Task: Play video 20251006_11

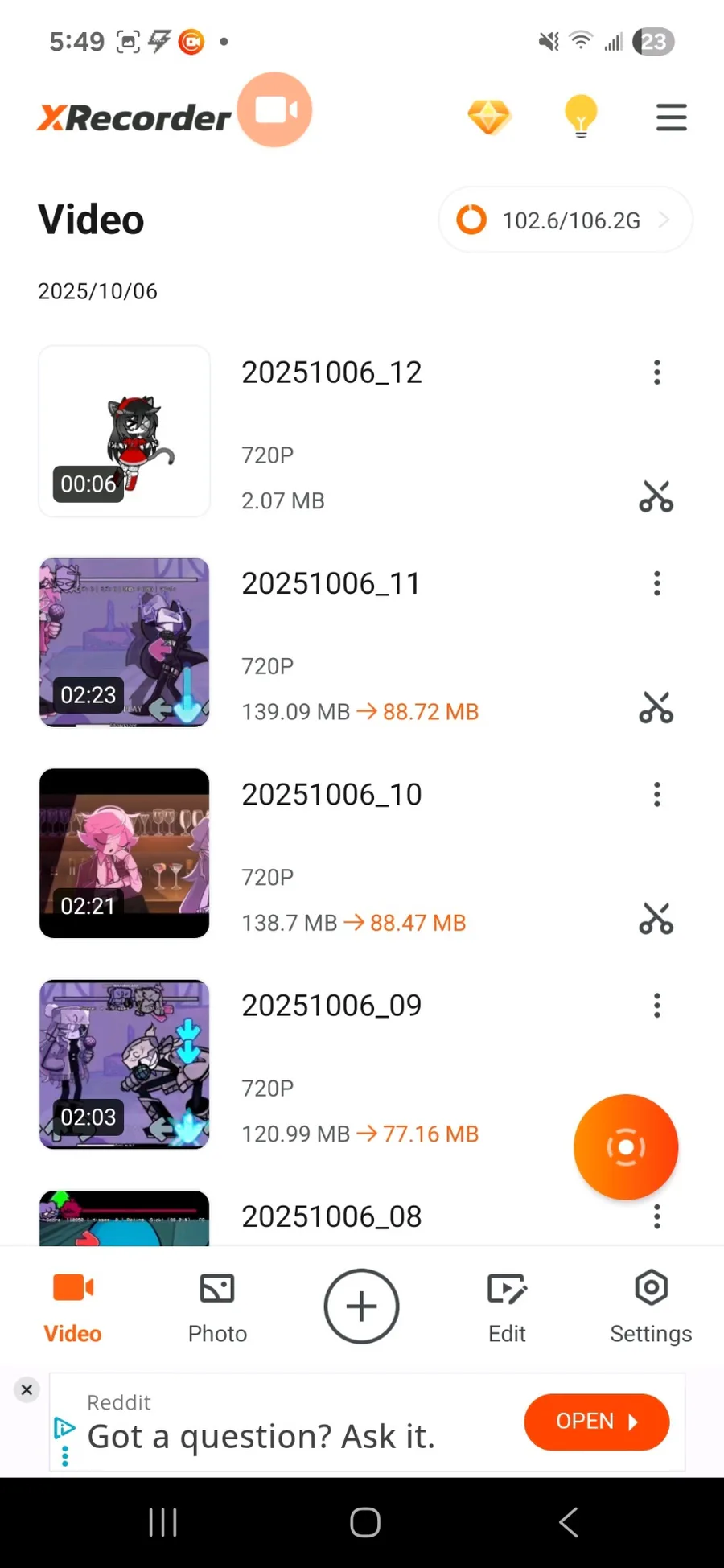Action: click(x=124, y=642)
